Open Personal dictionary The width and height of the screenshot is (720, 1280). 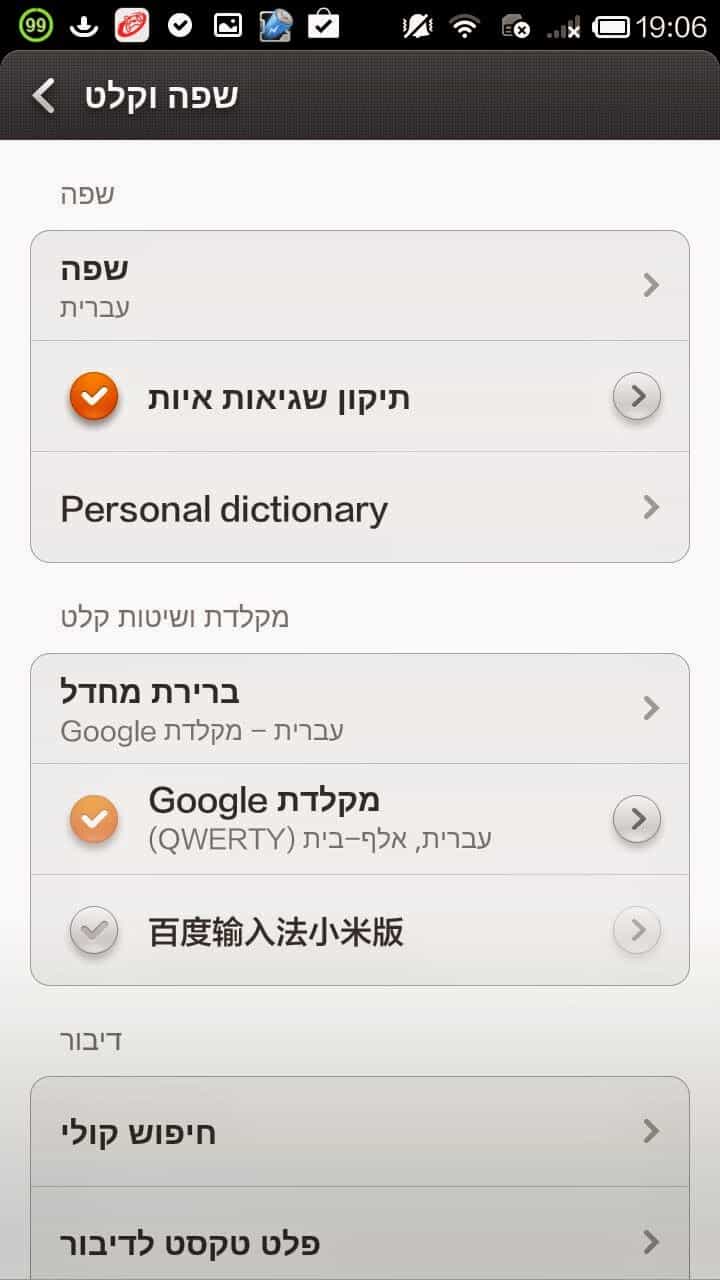[360, 508]
